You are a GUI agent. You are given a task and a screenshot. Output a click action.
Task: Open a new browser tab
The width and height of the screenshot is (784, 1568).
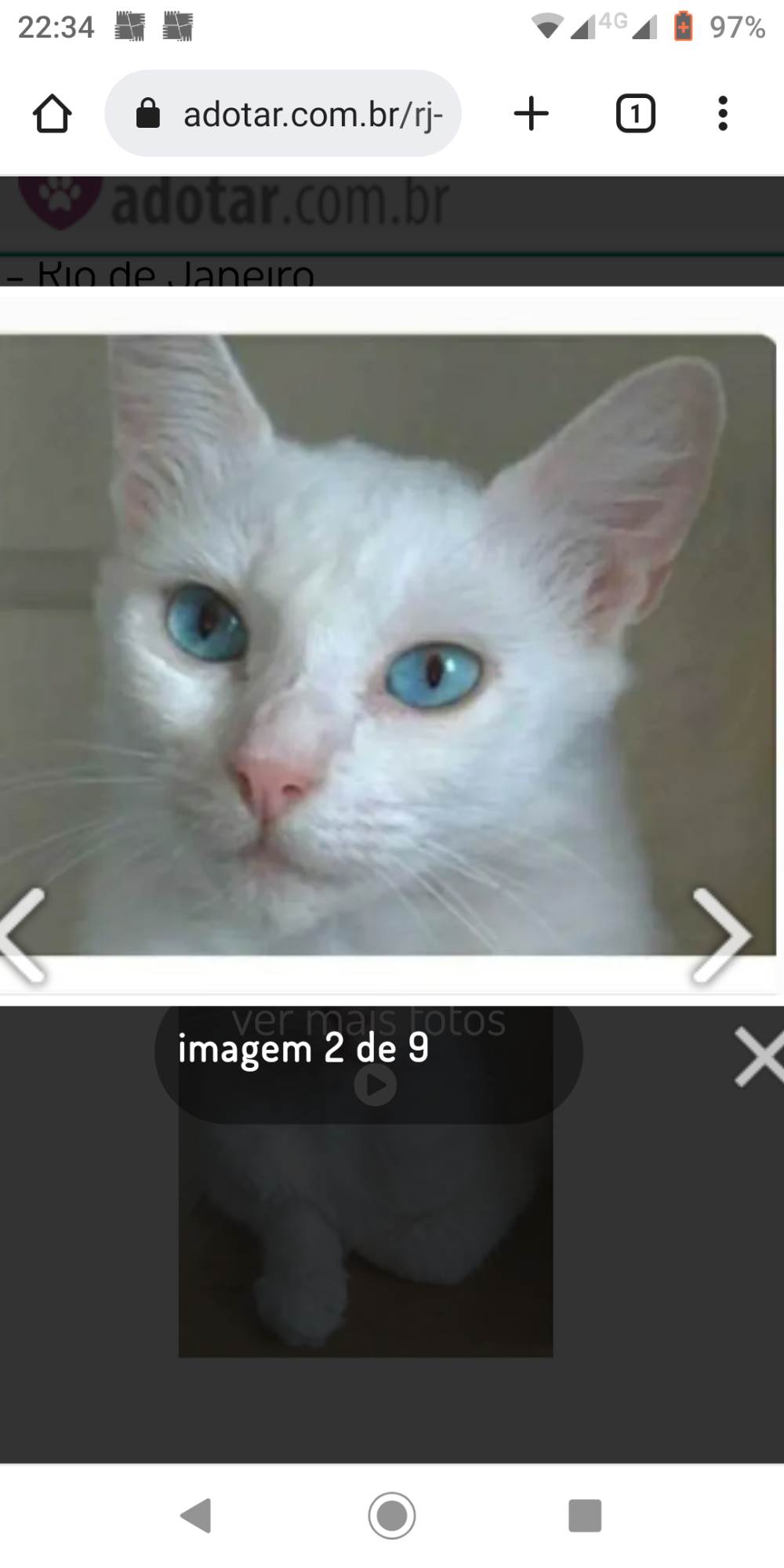531,114
